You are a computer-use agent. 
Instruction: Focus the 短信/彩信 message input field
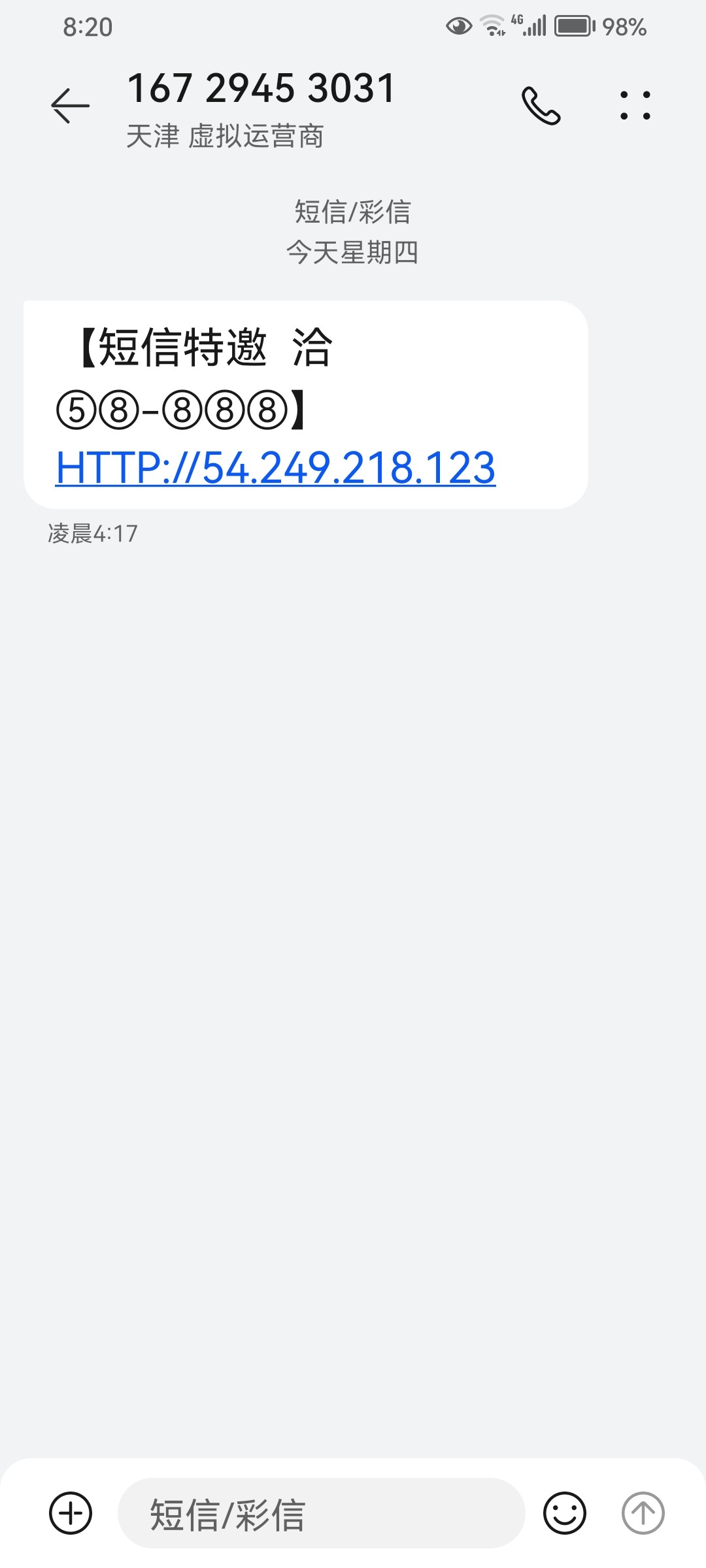pyautogui.click(x=320, y=1513)
